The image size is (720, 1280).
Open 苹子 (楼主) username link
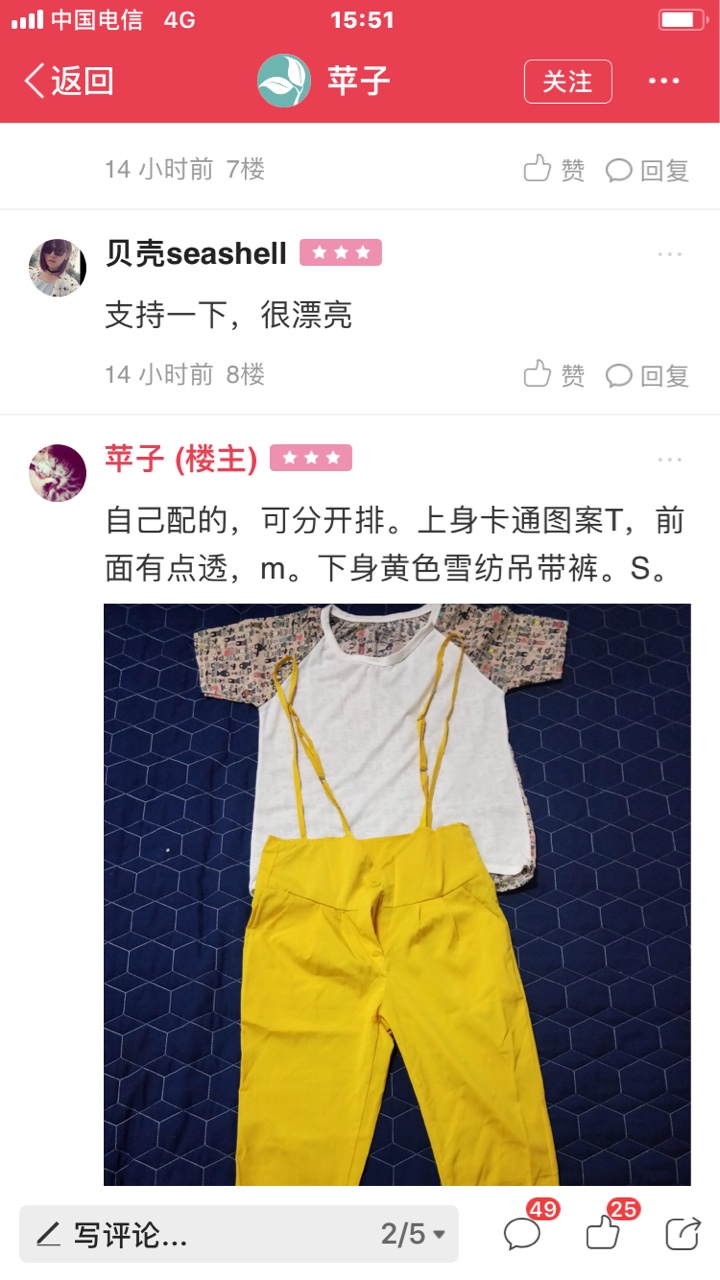(181, 459)
